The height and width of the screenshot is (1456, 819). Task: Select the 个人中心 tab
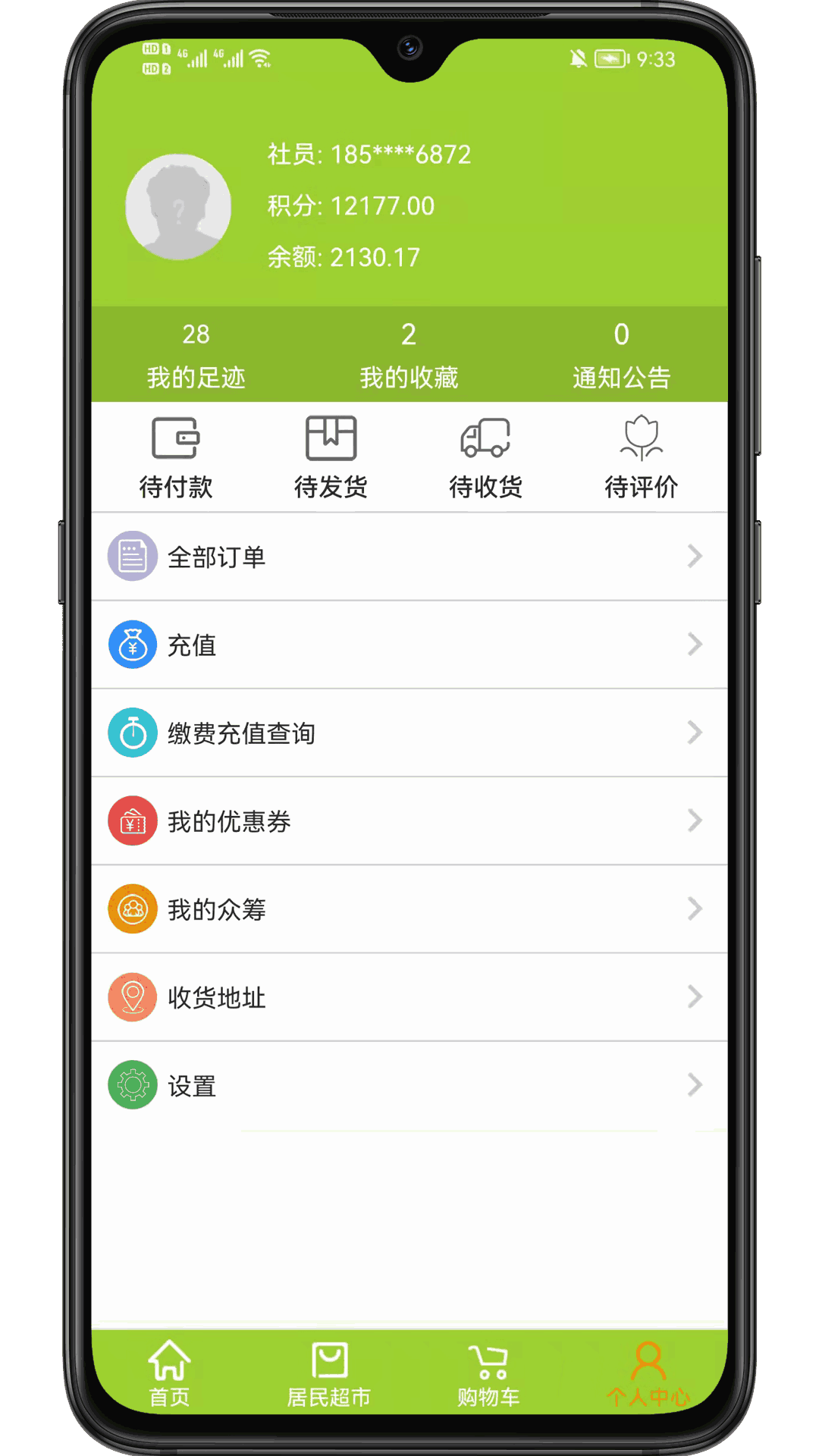(x=648, y=1373)
